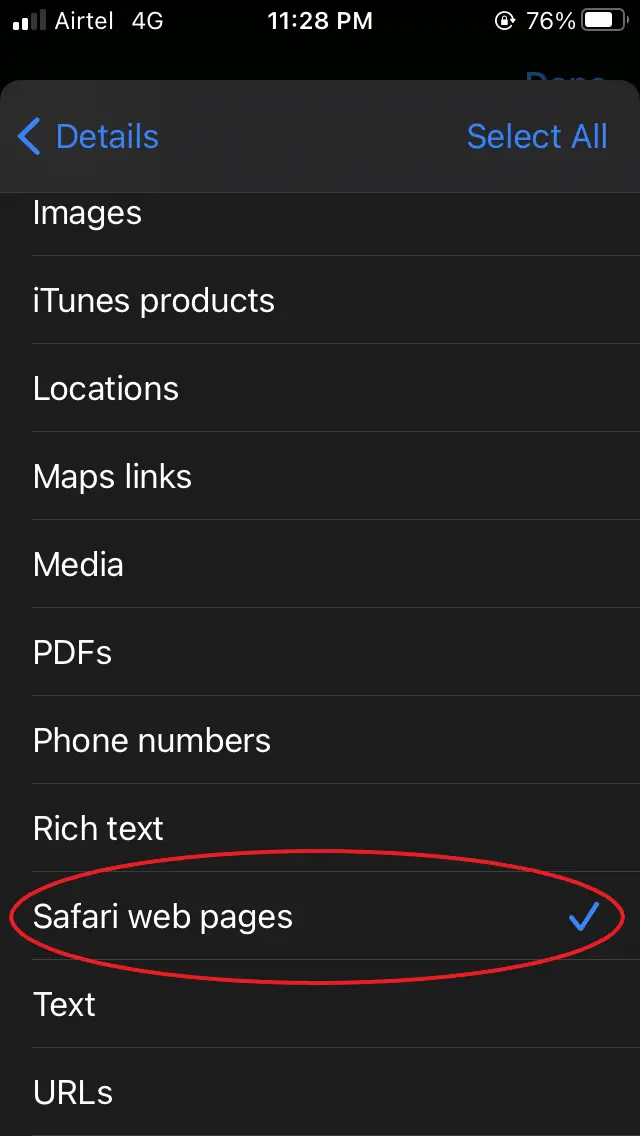Enable PDFs as input type
The image size is (640, 1136).
coord(320,652)
